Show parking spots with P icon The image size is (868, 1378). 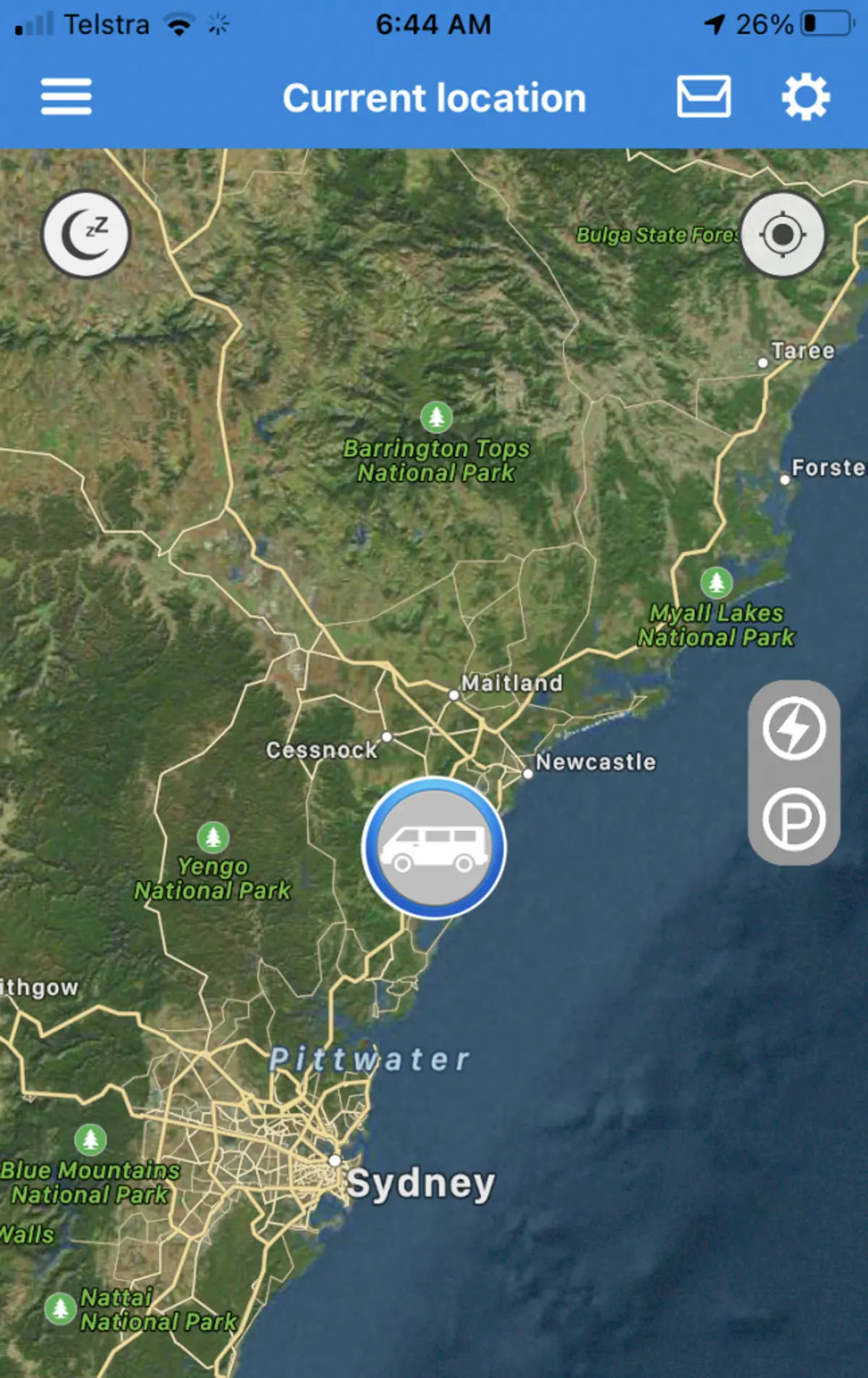(793, 820)
